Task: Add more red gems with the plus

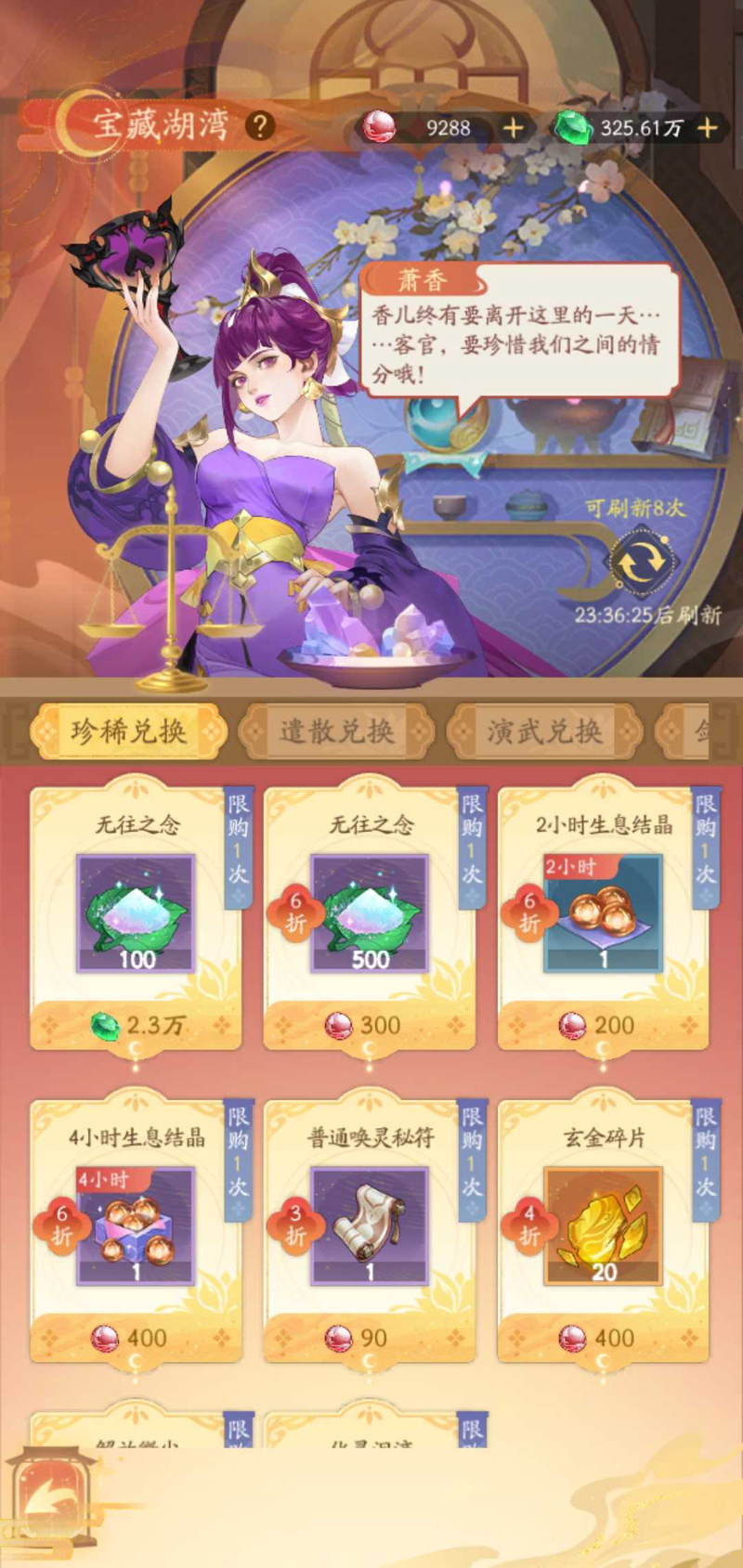Action: tap(513, 128)
